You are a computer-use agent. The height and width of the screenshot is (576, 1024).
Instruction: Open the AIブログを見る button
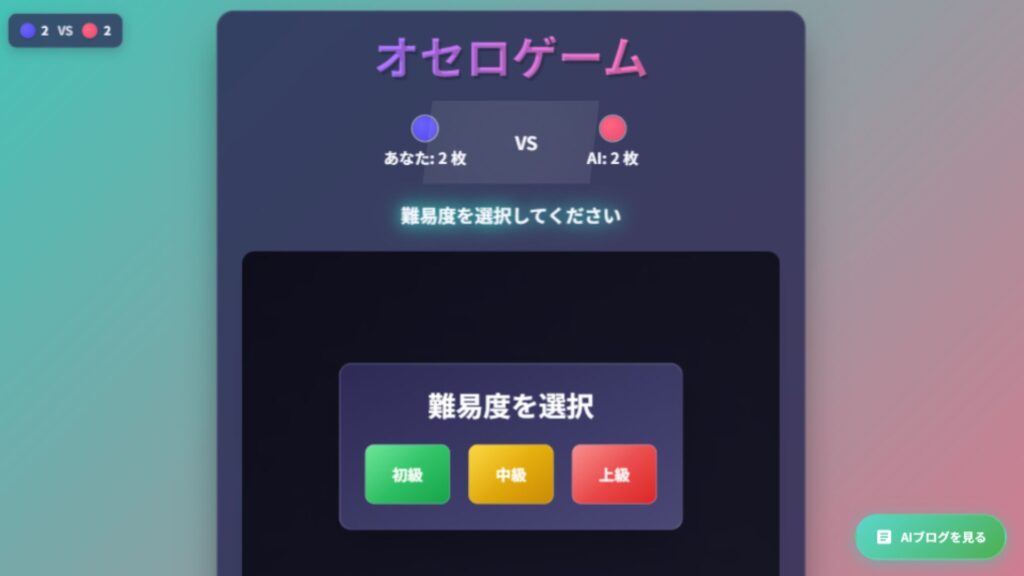coord(930,537)
